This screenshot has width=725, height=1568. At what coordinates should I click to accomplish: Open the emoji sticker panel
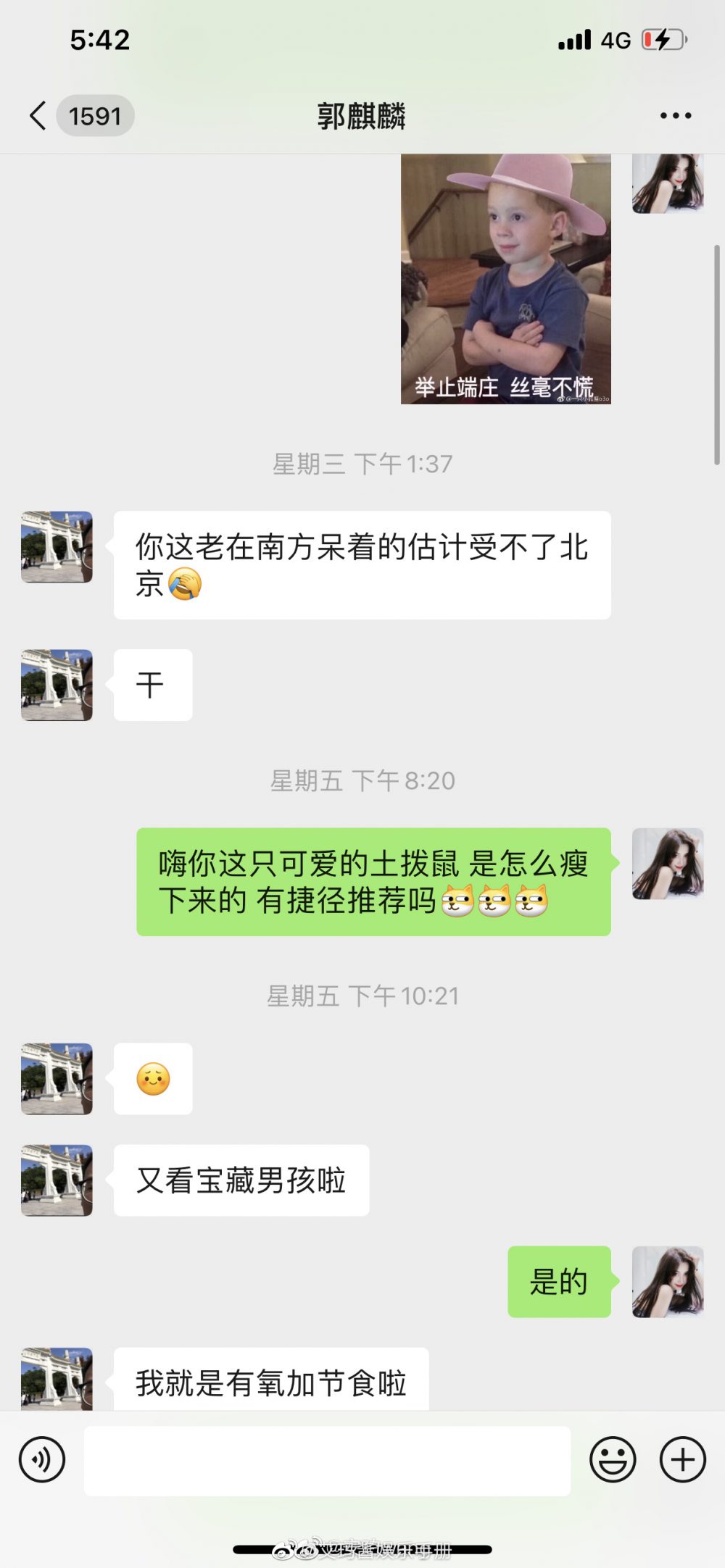coord(613,1459)
